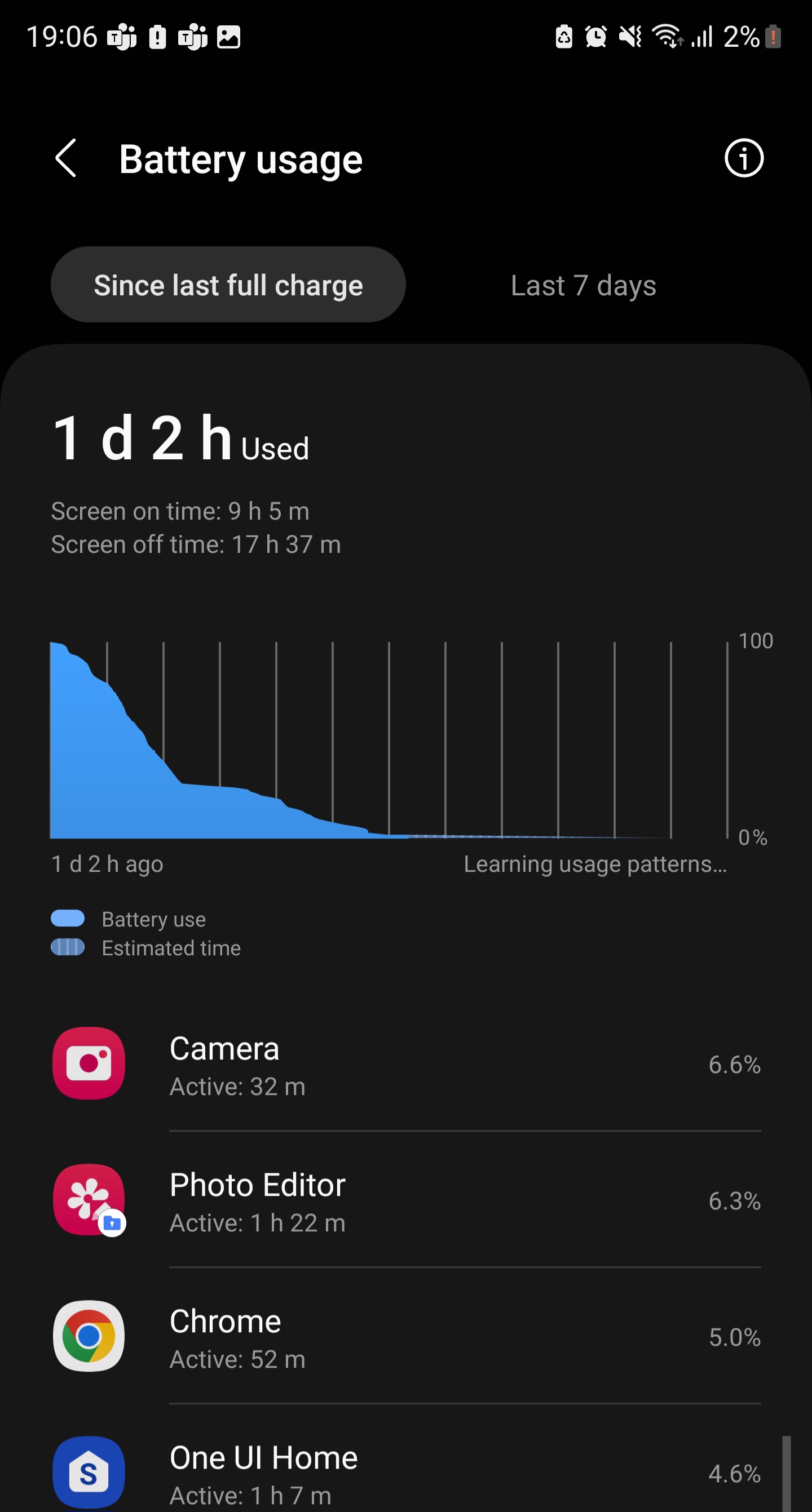This screenshot has height=1512, width=812.
Task: Open the battery usage info icon
Action: (743, 158)
